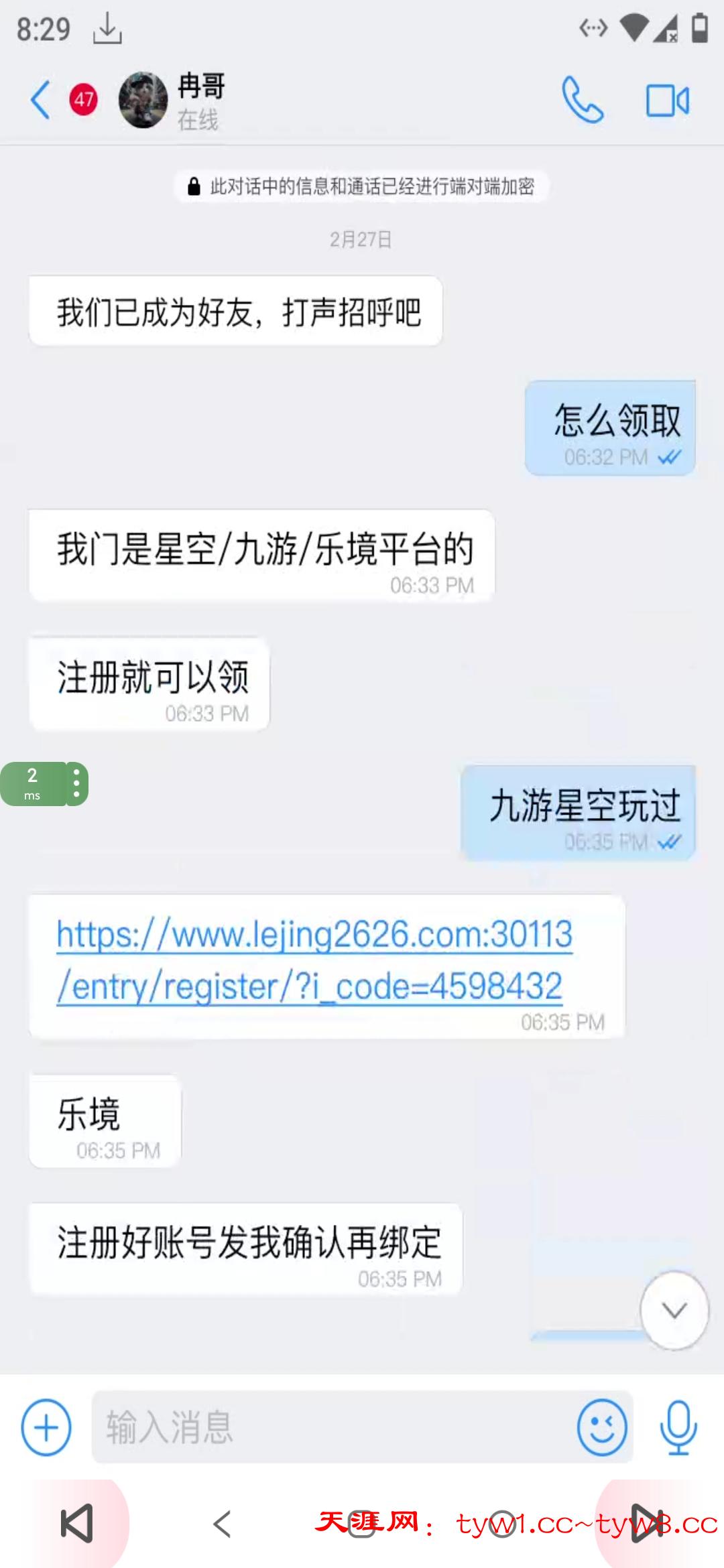
Task: Start a voice call with 冉哥
Action: (583, 101)
